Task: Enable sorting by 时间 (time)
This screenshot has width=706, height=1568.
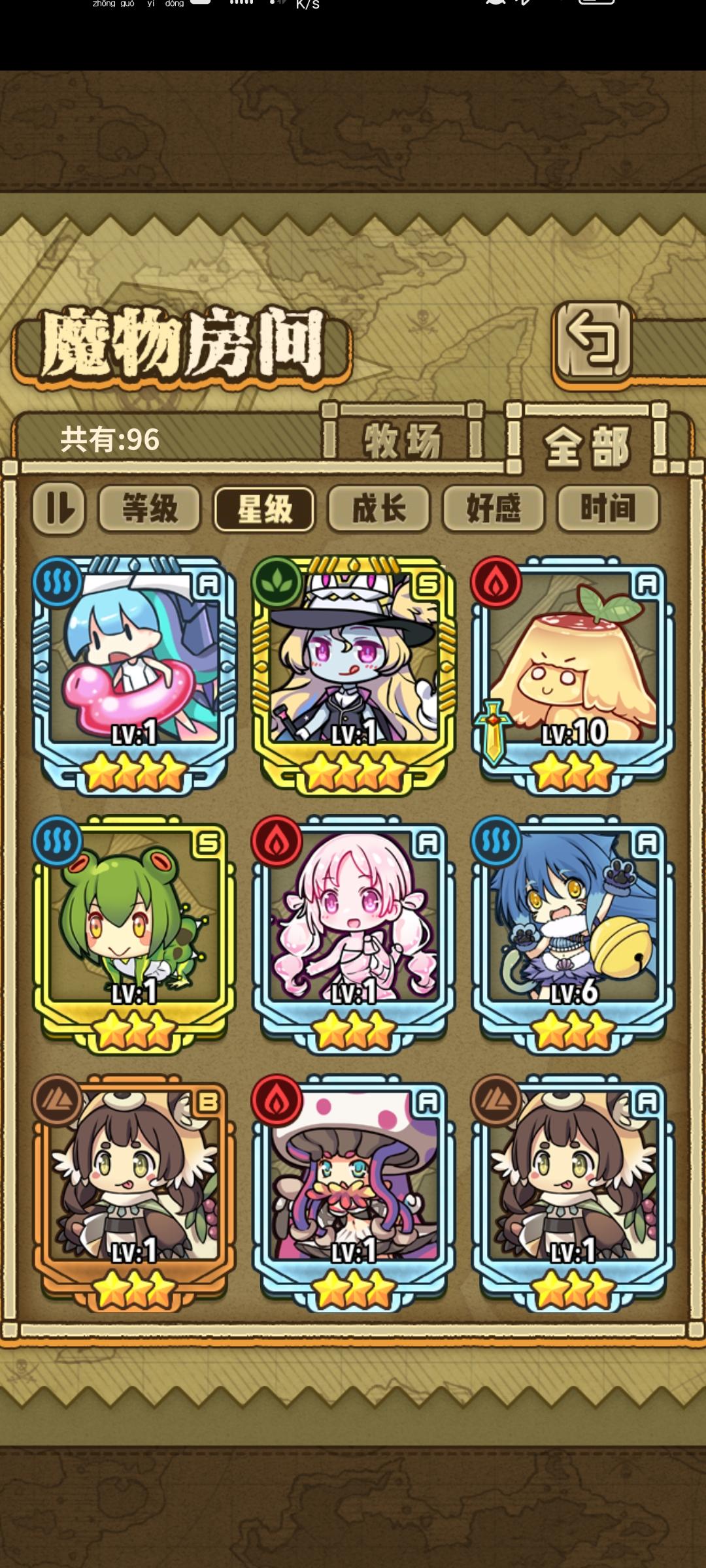Action: [x=608, y=510]
